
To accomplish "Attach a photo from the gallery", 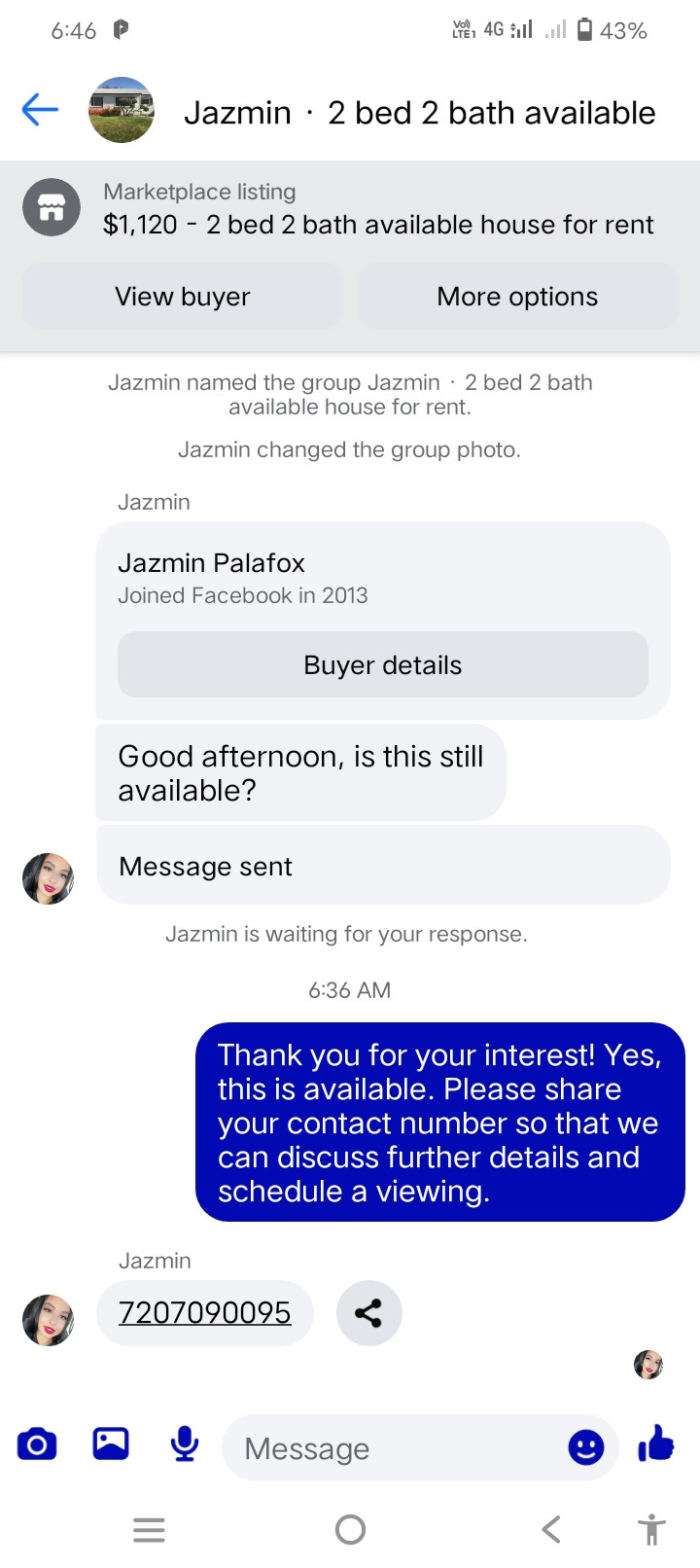I will (111, 1443).
